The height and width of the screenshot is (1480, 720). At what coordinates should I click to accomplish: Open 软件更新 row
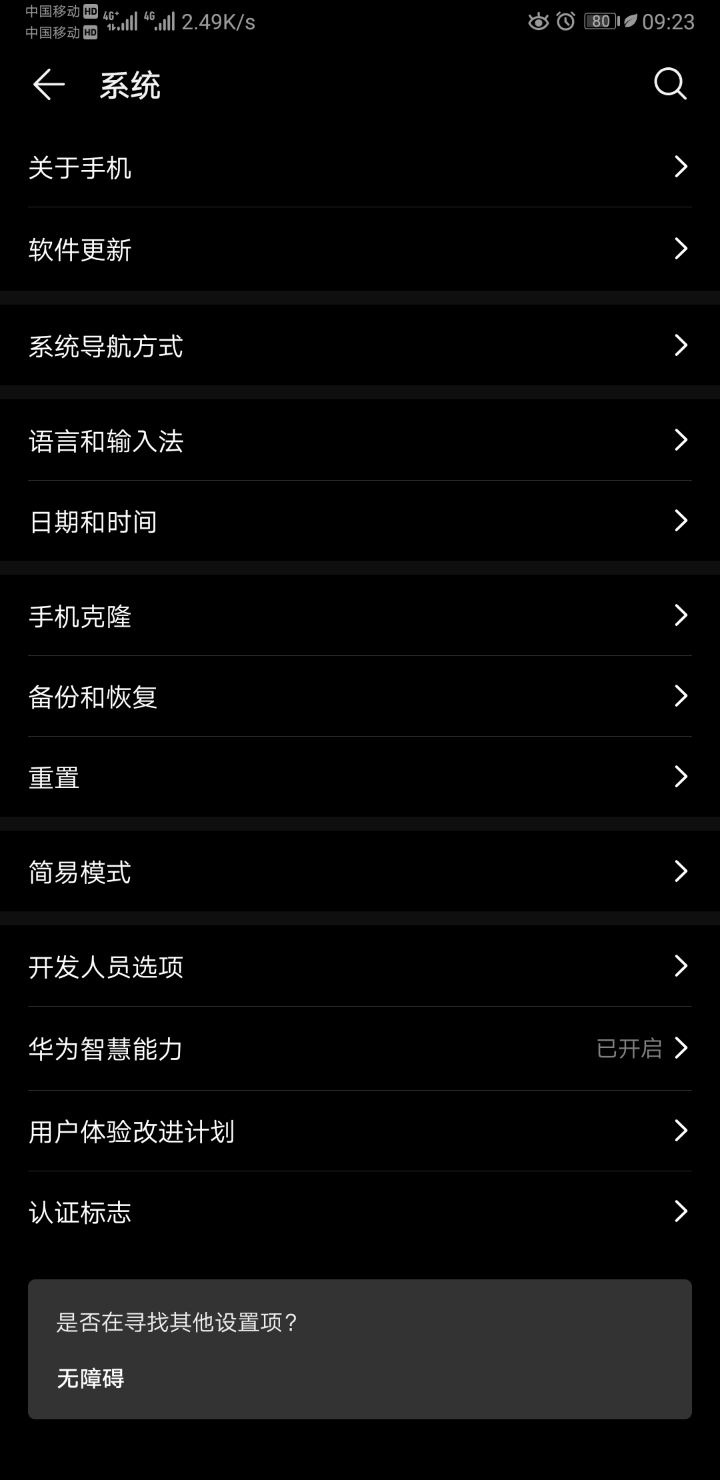360,249
